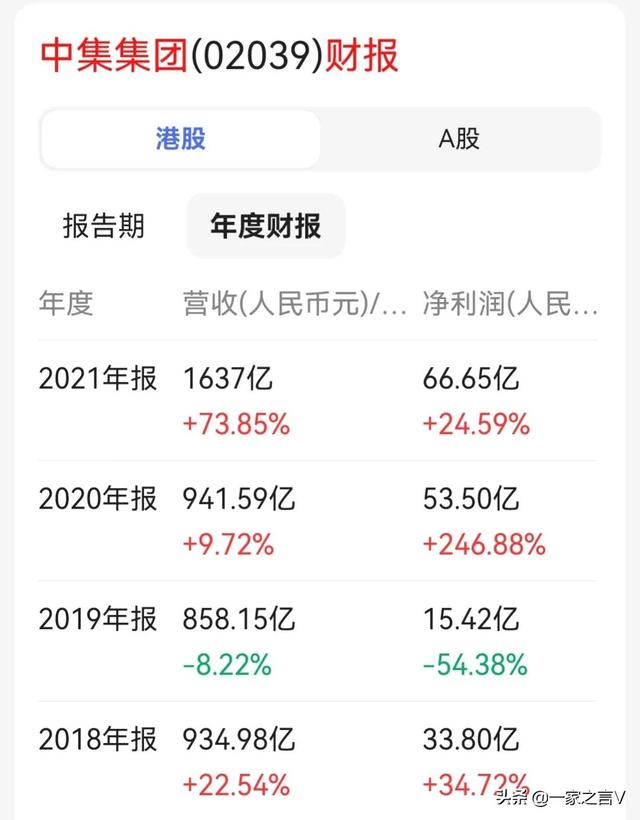Switch to the A股 tab
640x820 pixels.
tap(459, 139)
